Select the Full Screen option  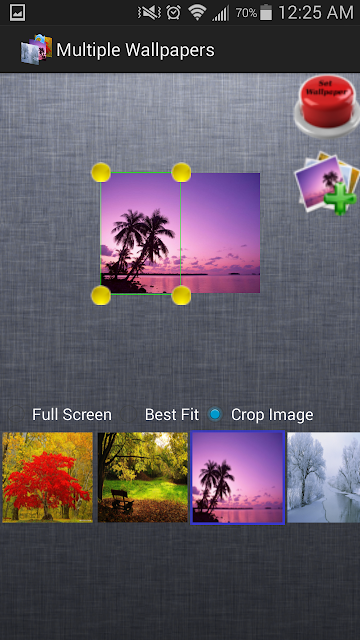(16, 414)
